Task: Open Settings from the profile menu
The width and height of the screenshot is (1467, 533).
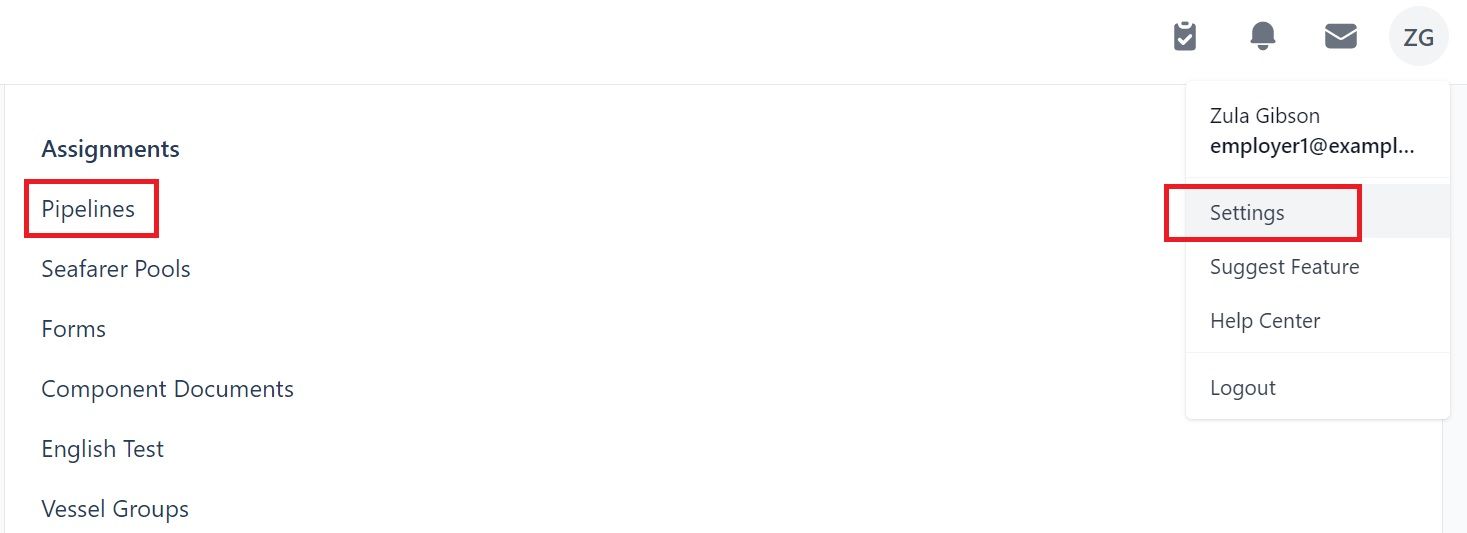Action: [1247, 213]
